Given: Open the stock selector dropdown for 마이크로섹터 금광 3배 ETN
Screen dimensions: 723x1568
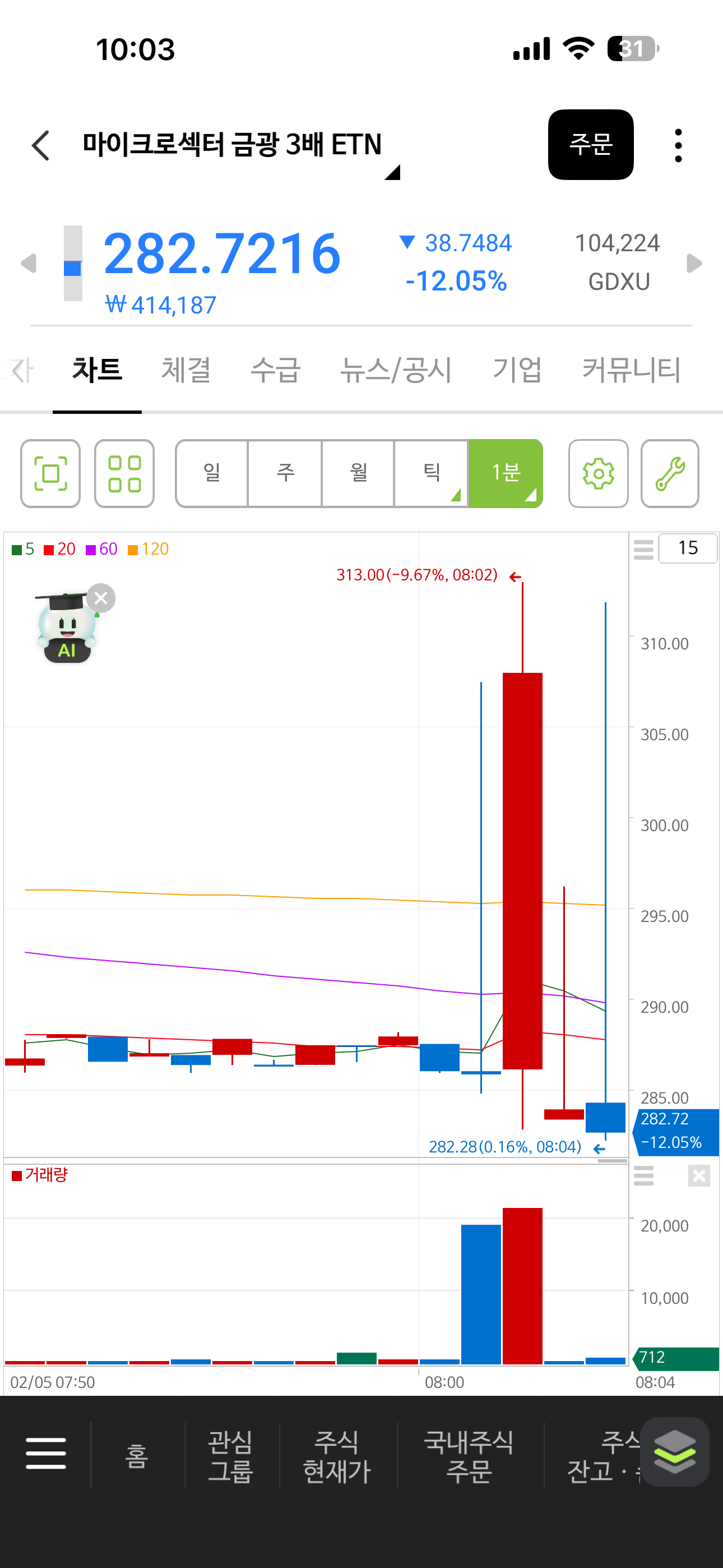Looking at the screenshot, I should click(392, 172).
